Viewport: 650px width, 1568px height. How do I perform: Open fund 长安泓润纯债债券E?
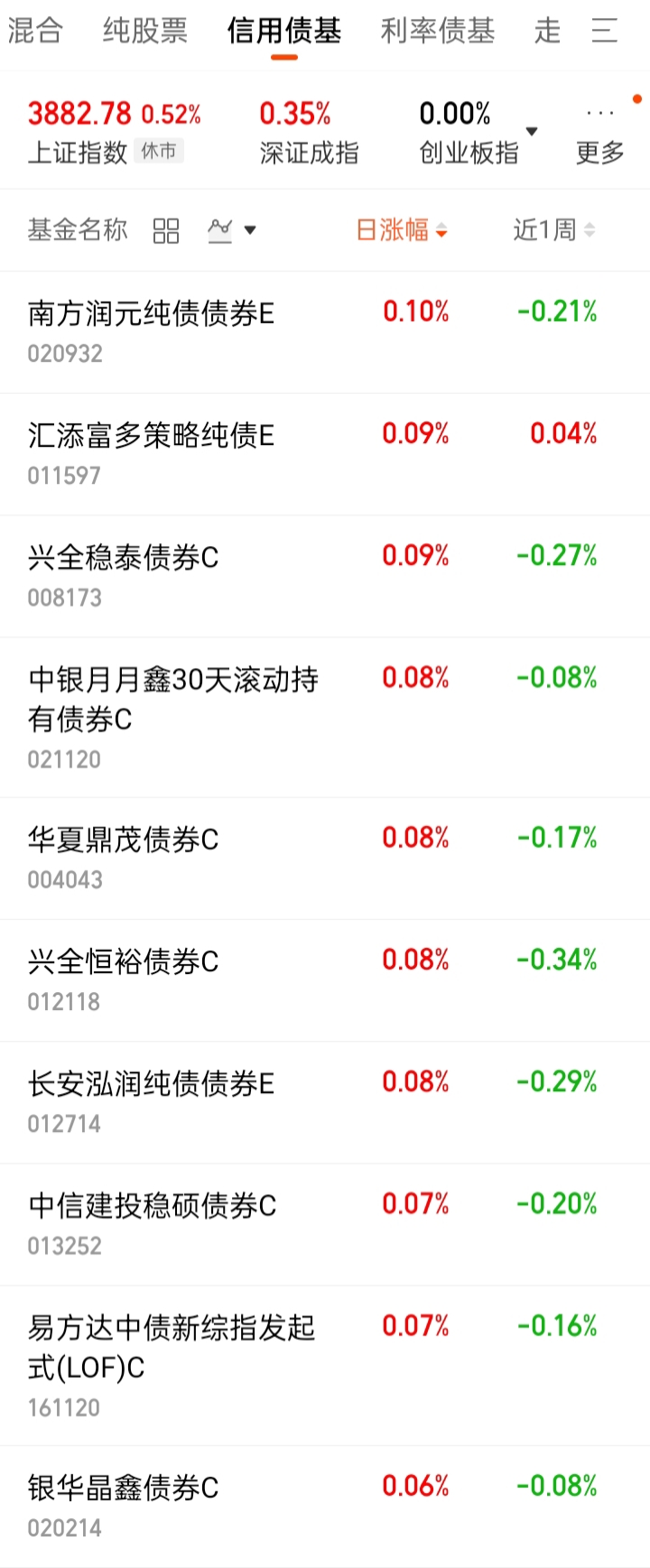(x=151, y=1100)
